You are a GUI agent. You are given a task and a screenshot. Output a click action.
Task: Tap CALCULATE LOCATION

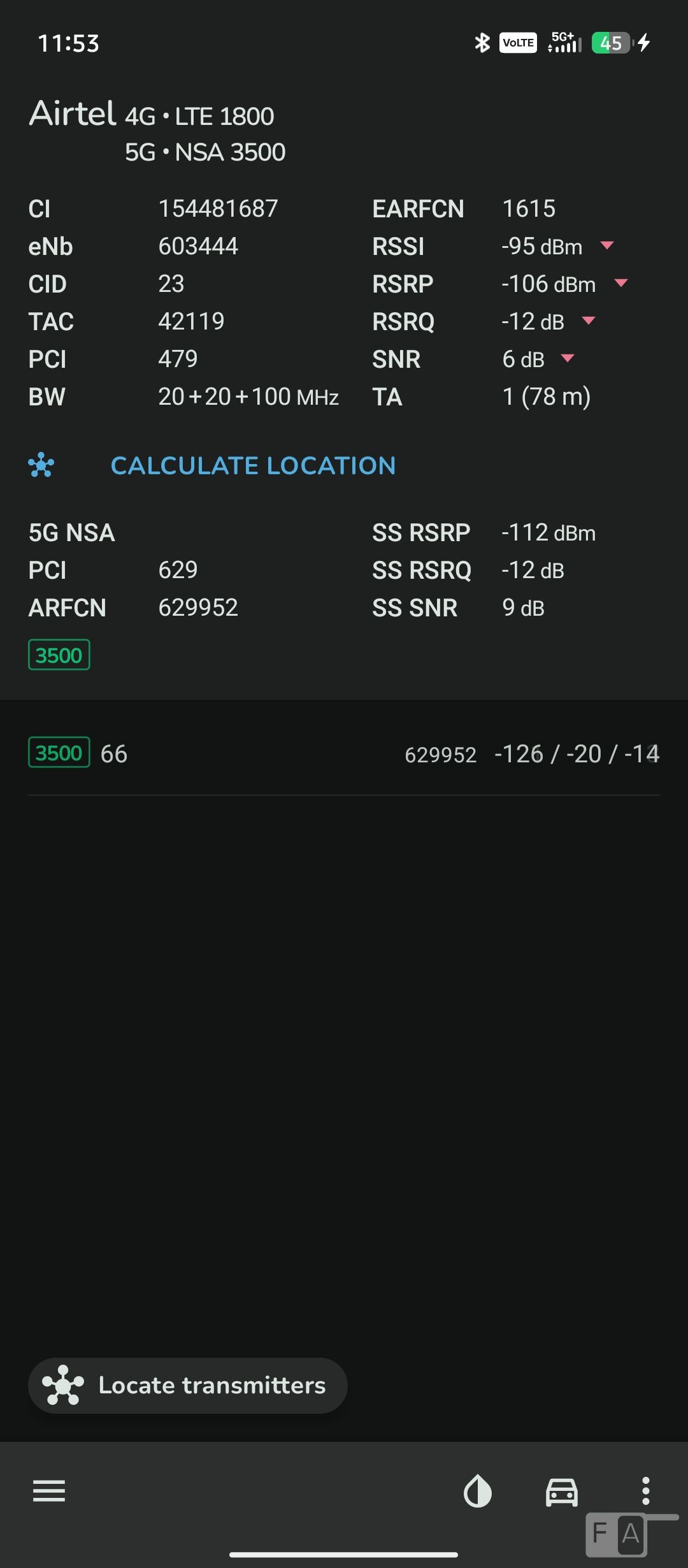[253, 466]
